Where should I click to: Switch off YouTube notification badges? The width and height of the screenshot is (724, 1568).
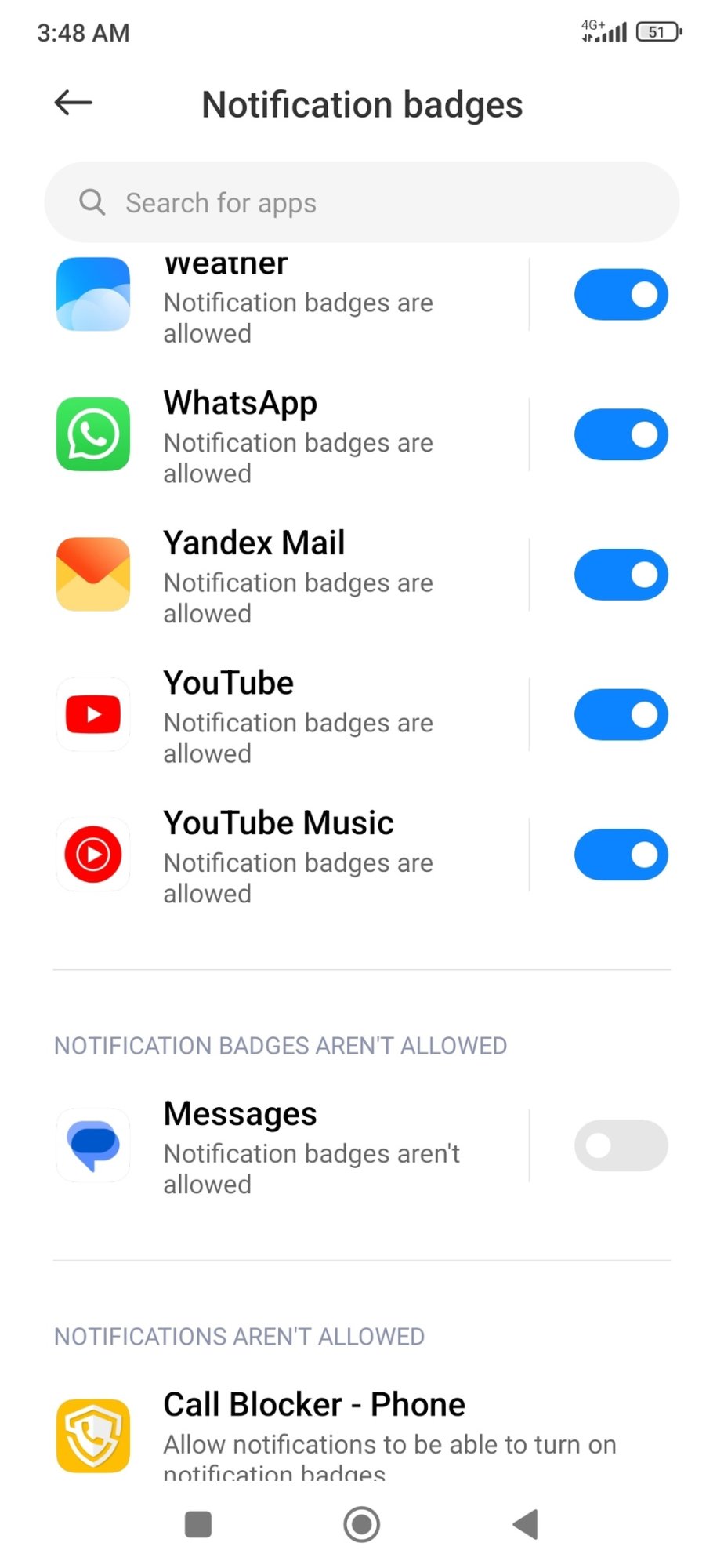[621, 715]
